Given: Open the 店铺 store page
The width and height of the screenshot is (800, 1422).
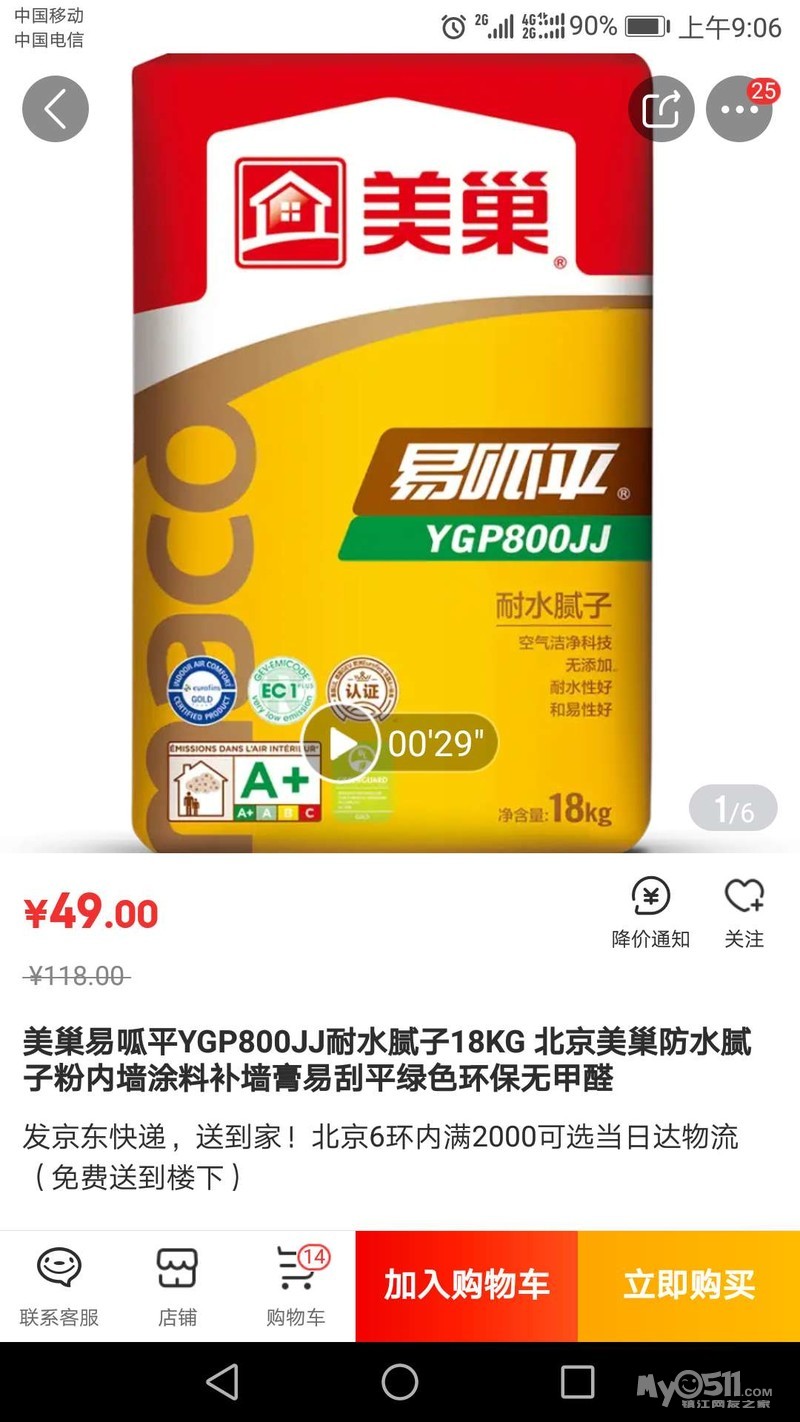Looking at the screenshot, I should 177,1286.
